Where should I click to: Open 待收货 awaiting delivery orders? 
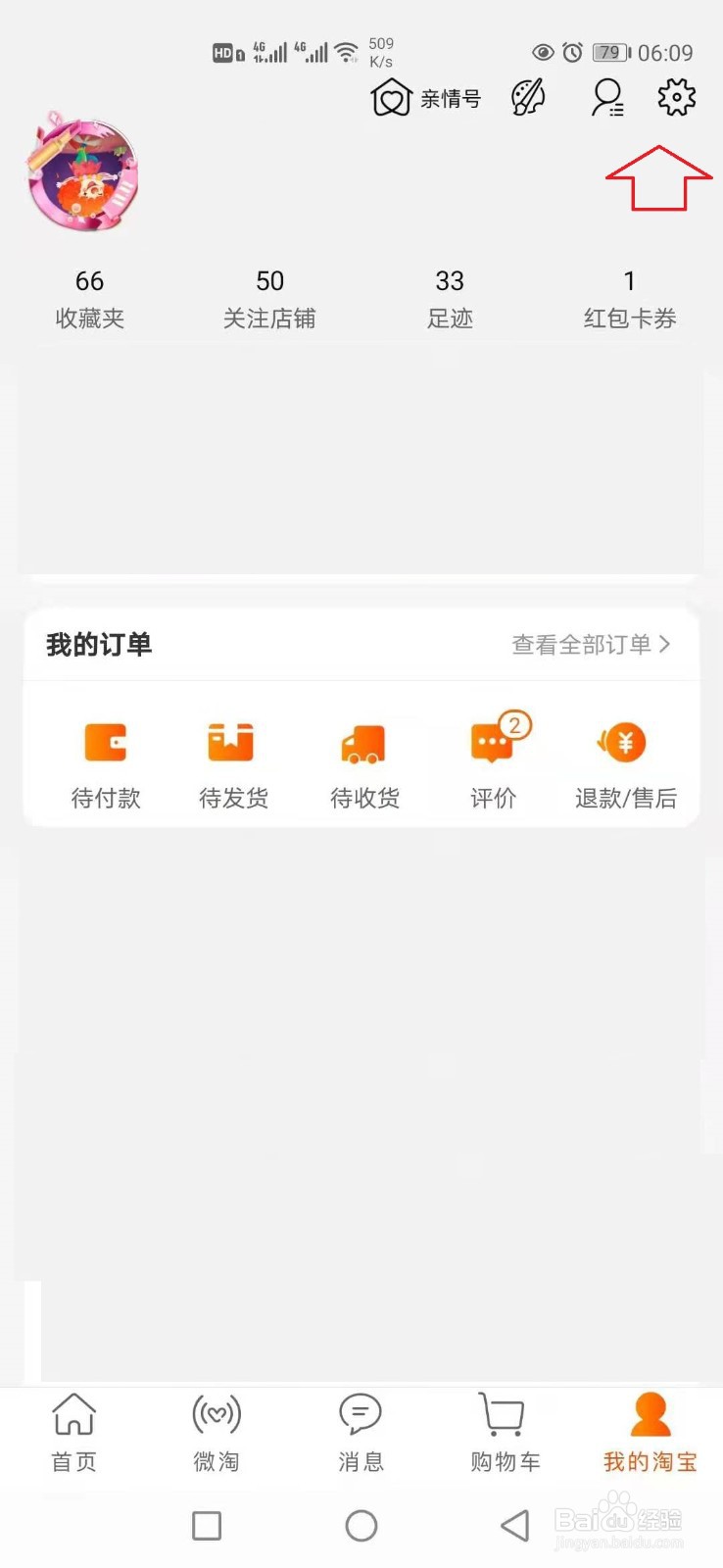coord(364,766)
